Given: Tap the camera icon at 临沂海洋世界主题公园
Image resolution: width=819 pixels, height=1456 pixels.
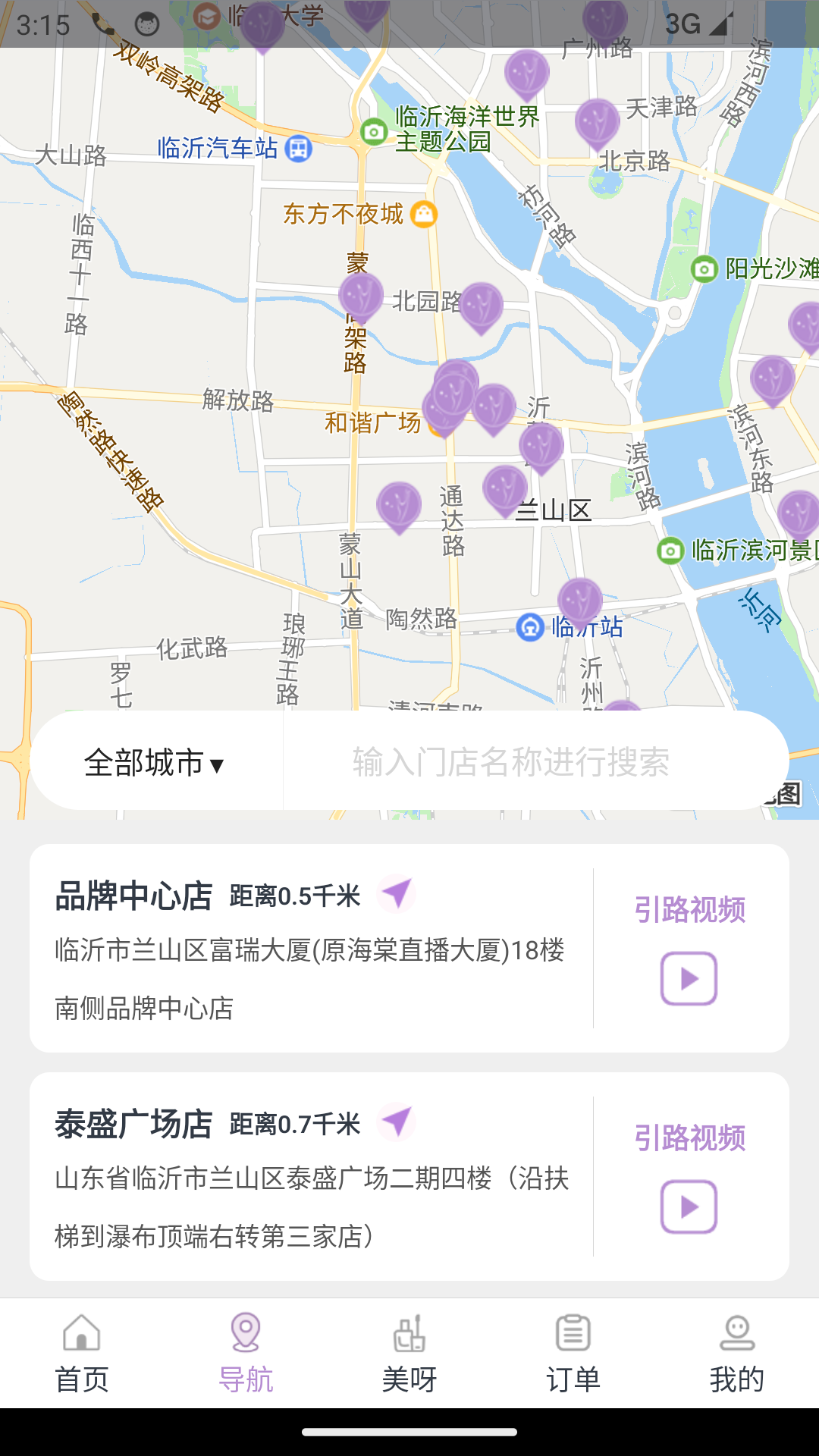Looking at the screenshot, I should pos(372,133).
